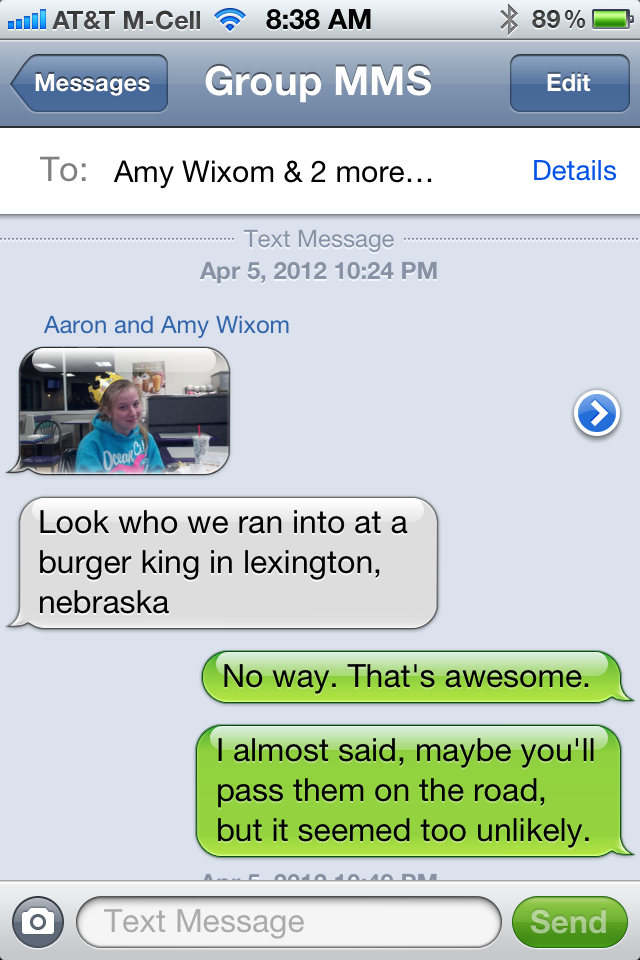Tap the blue arrow beside the photo

coord(597,413)
